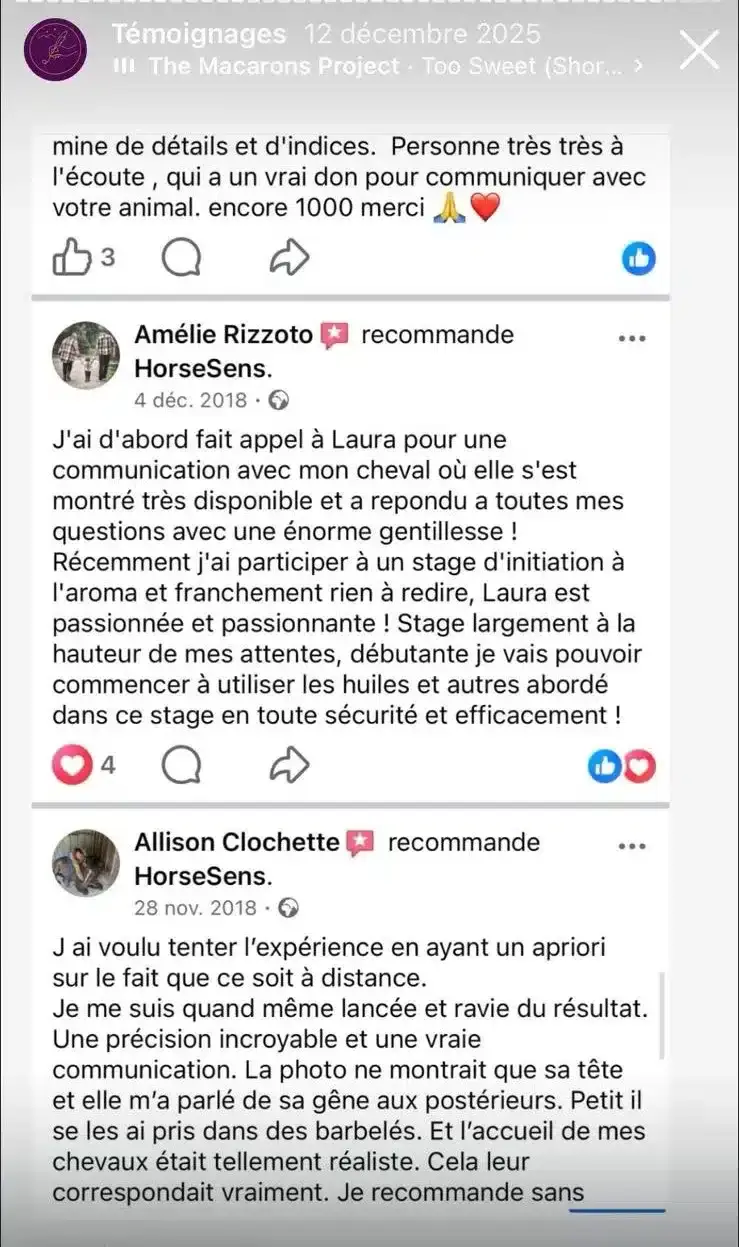
Task: Open comments on Amélie's review
Action: [x=182, y=765]
